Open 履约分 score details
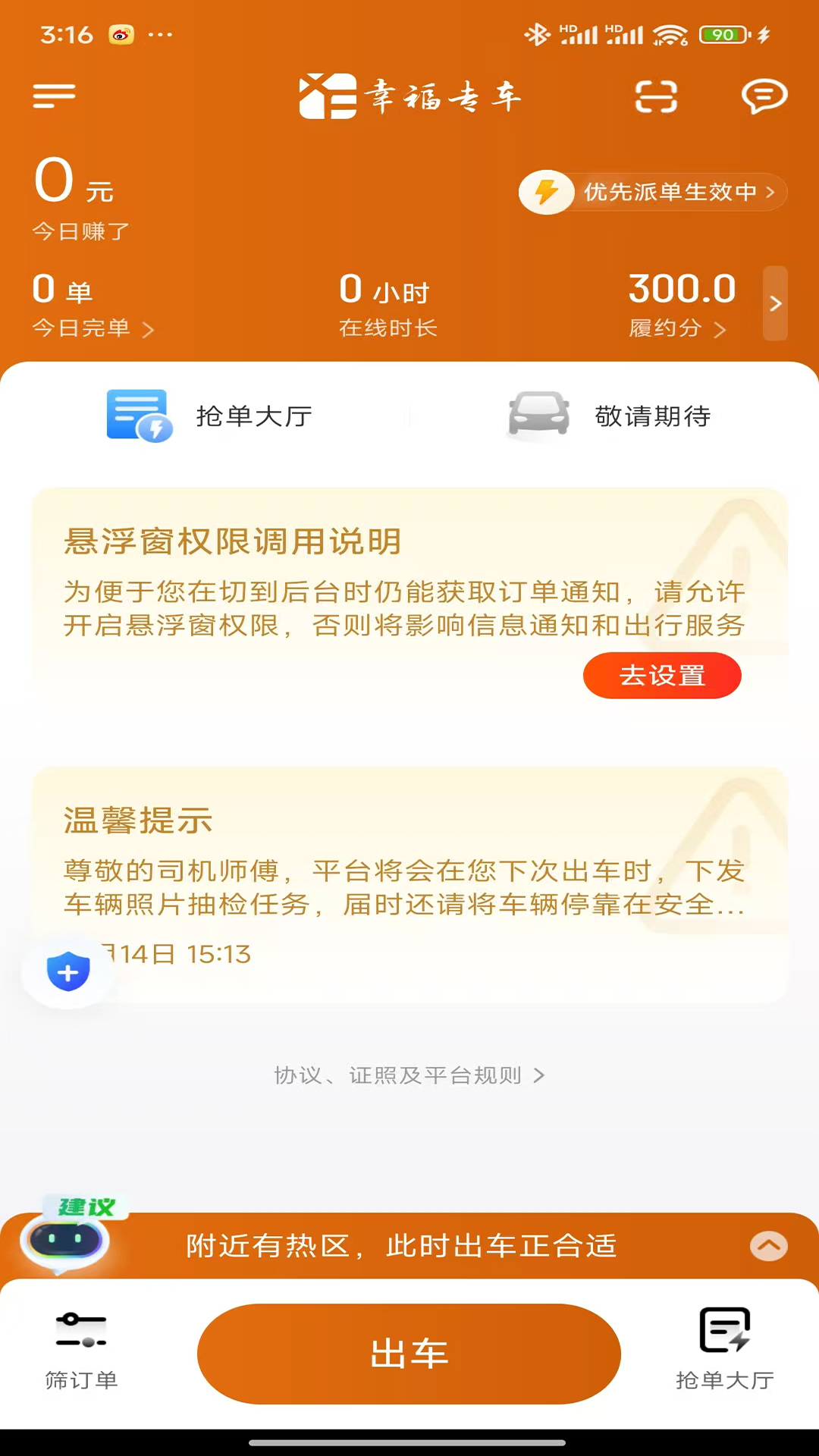 click(677, 328)
